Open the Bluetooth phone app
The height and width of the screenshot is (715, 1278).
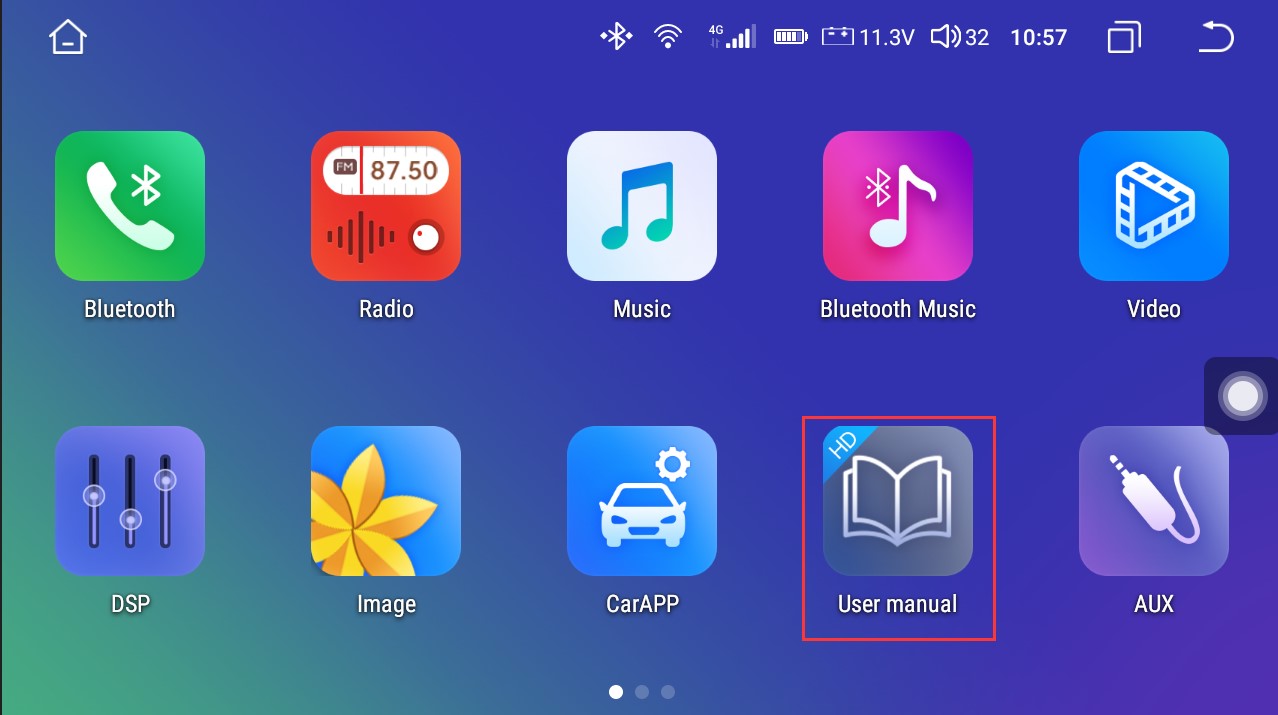[x=130, y=206]
